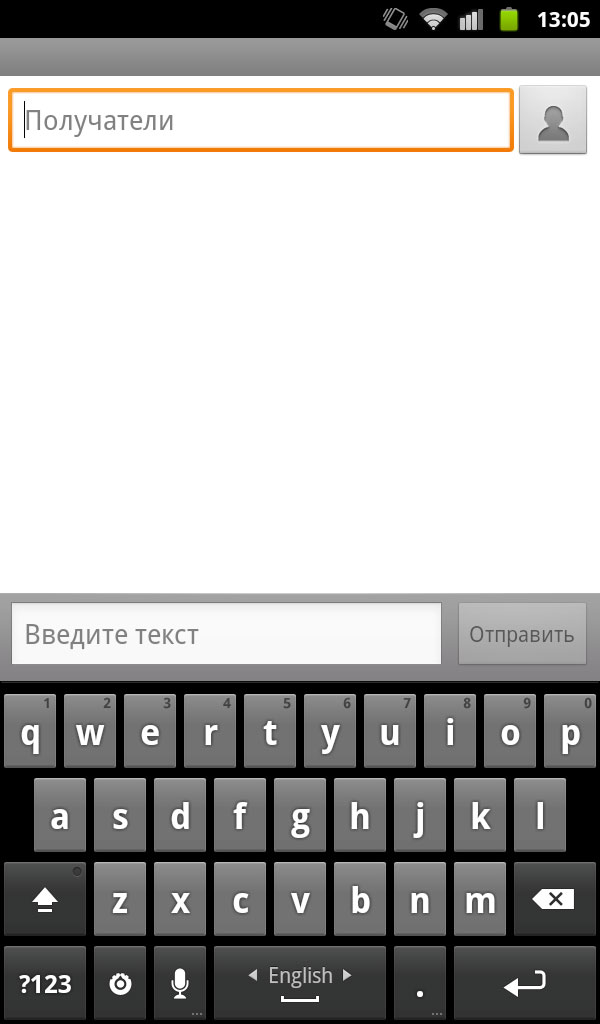Viewport: 600px width, 1024px height.
Task: Open the contact picker icon
Action: 553,120
